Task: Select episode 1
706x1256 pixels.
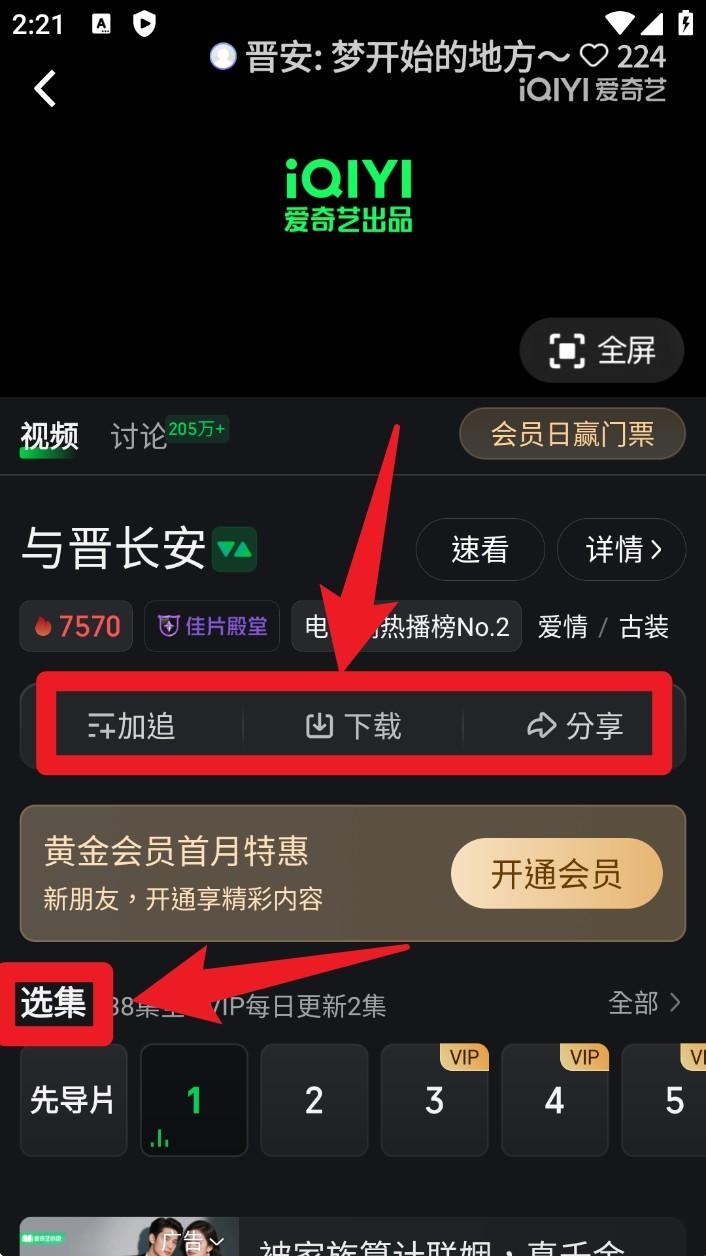Action: coord(194,1100)
